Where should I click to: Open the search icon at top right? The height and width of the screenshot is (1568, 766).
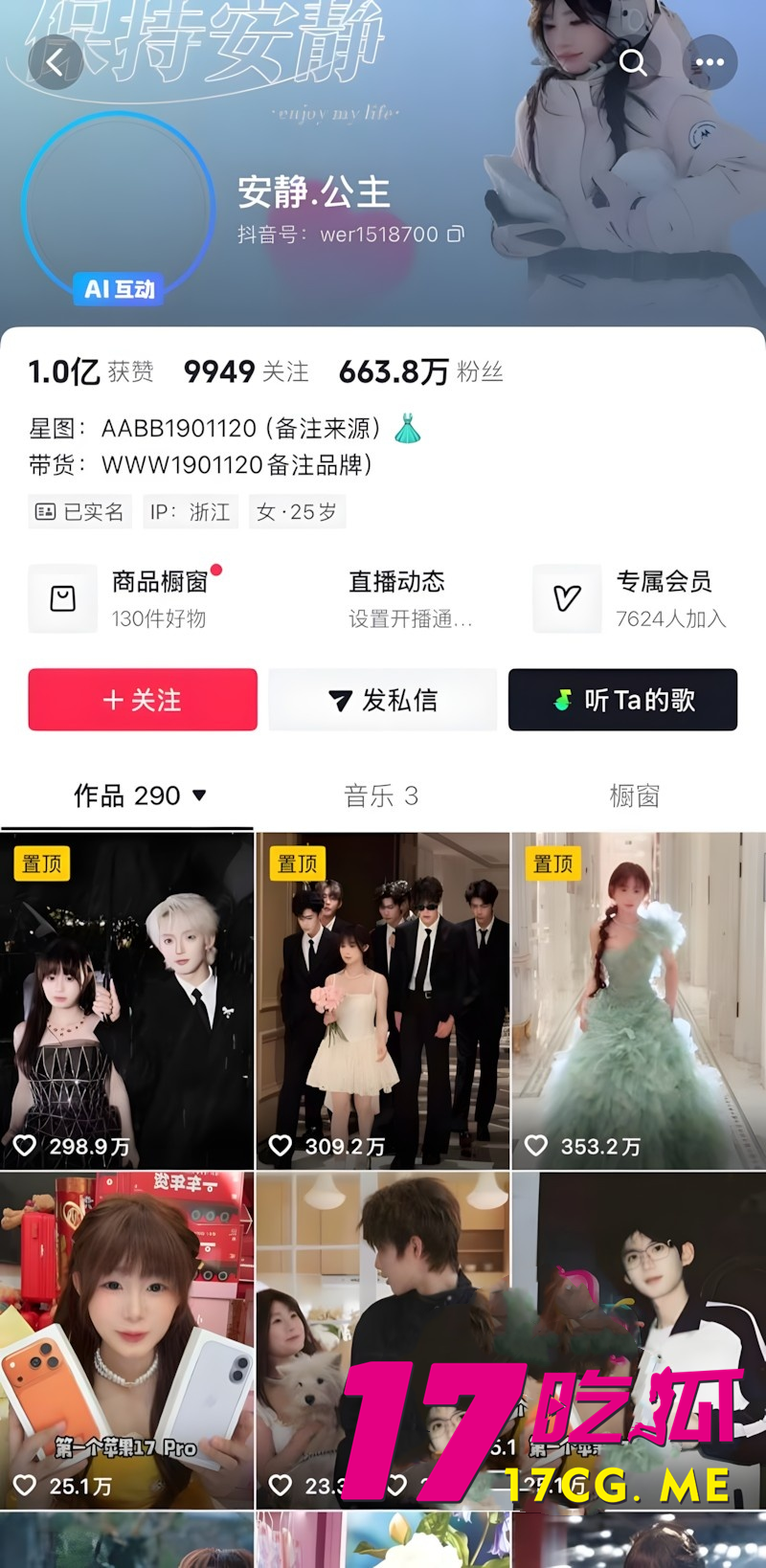pyautogui.click(x=634, y=63)
